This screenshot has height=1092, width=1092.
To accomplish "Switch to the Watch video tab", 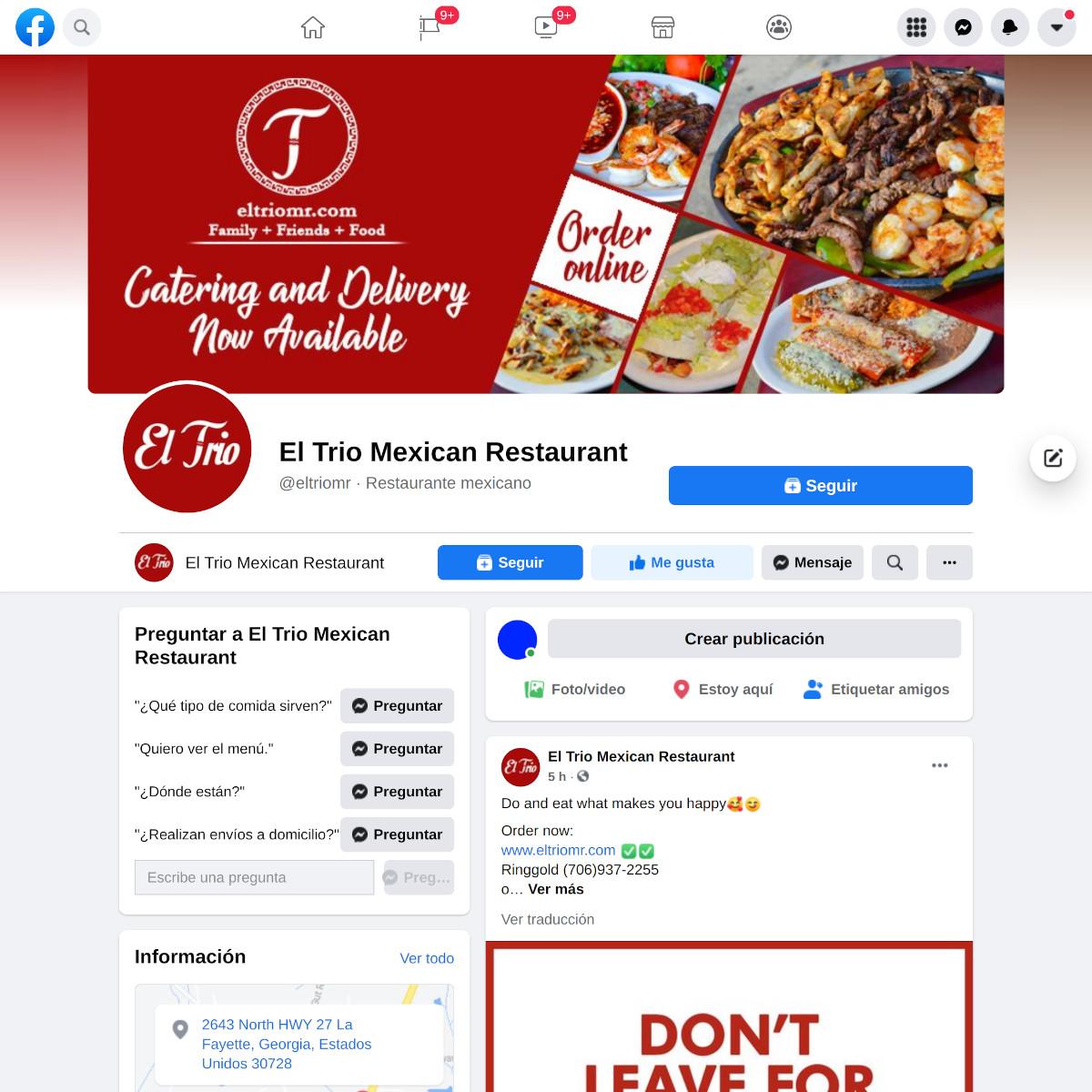I will pyautogui.click(x=546, y=27).
